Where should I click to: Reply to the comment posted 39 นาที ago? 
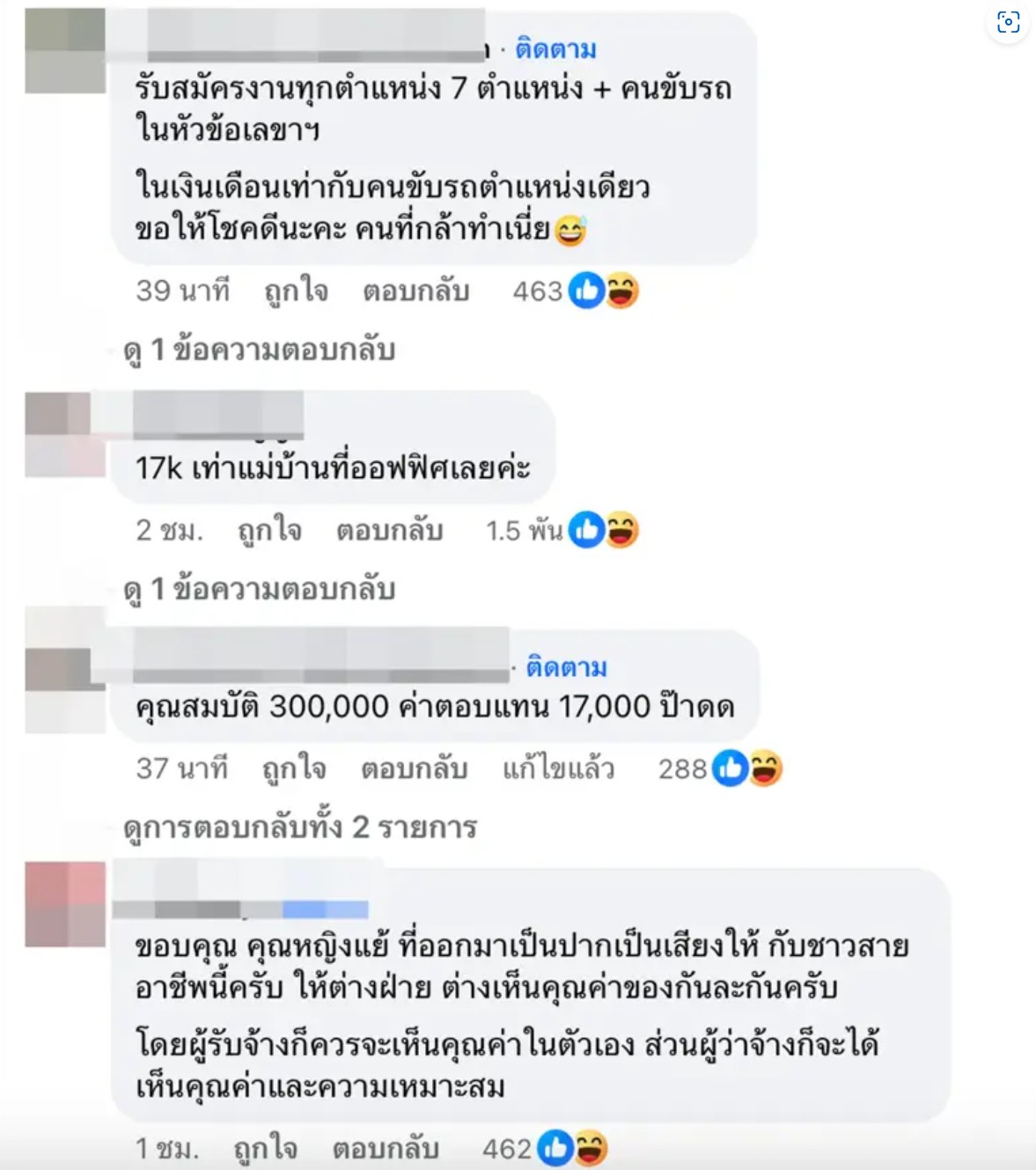[x=415, y=291]
